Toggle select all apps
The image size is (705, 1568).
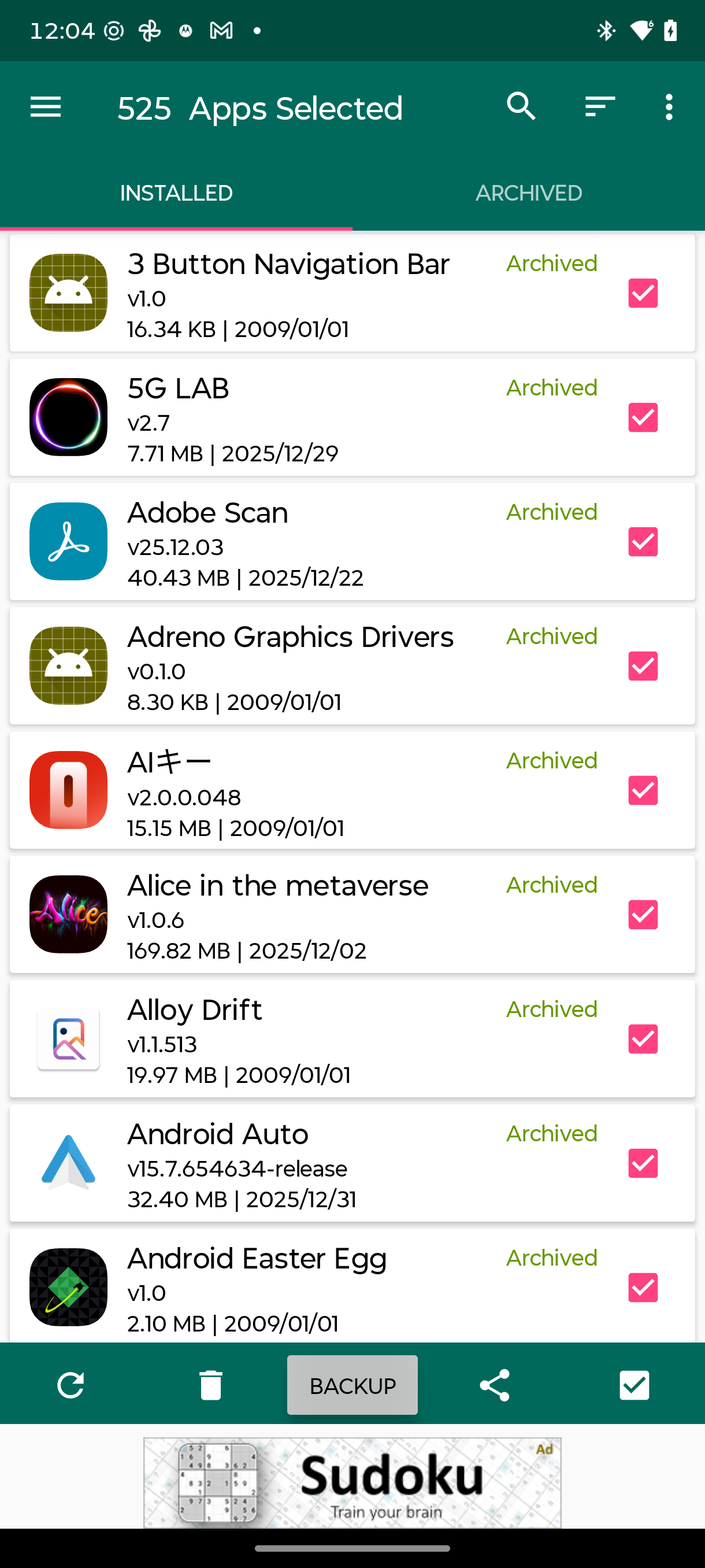tap(634, 1385)
